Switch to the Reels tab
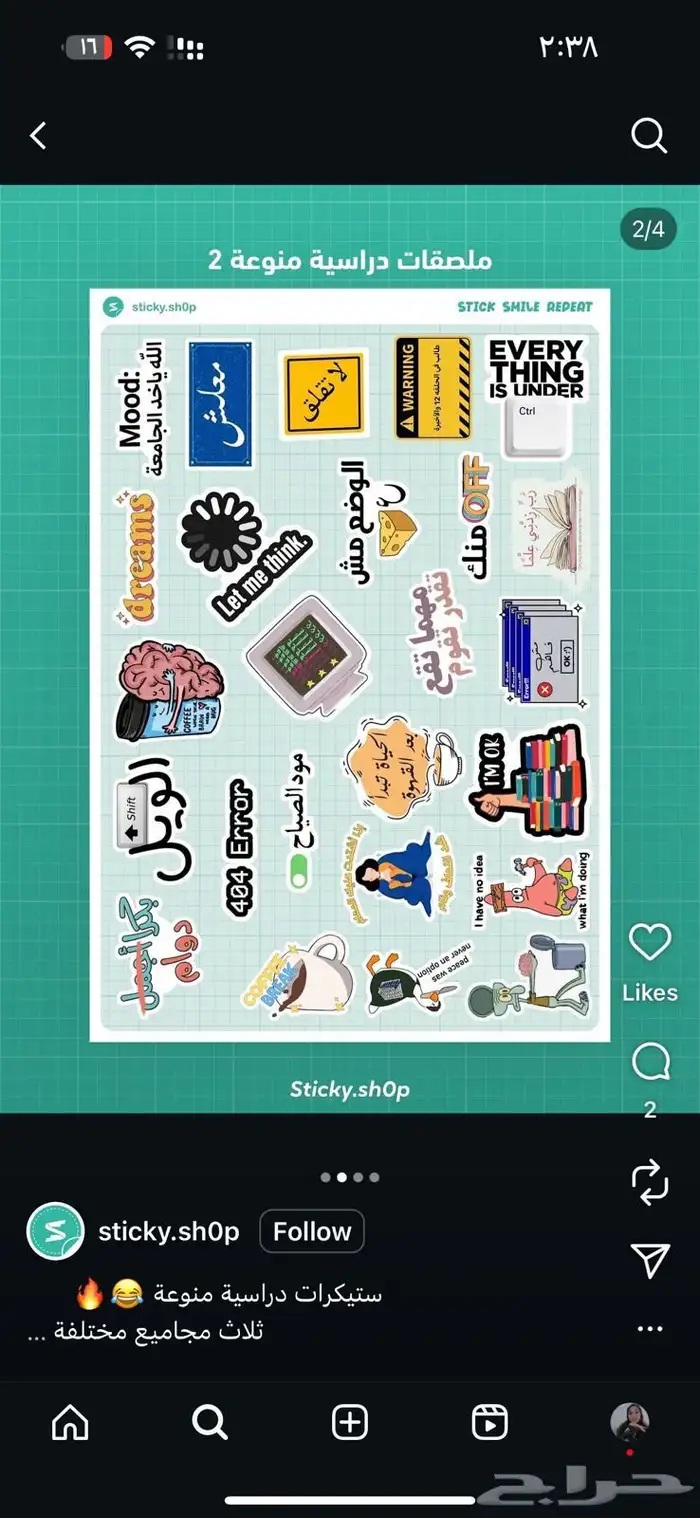Image resolution: width=700 pixels, height=1518 pixels. pos(490,1422)
